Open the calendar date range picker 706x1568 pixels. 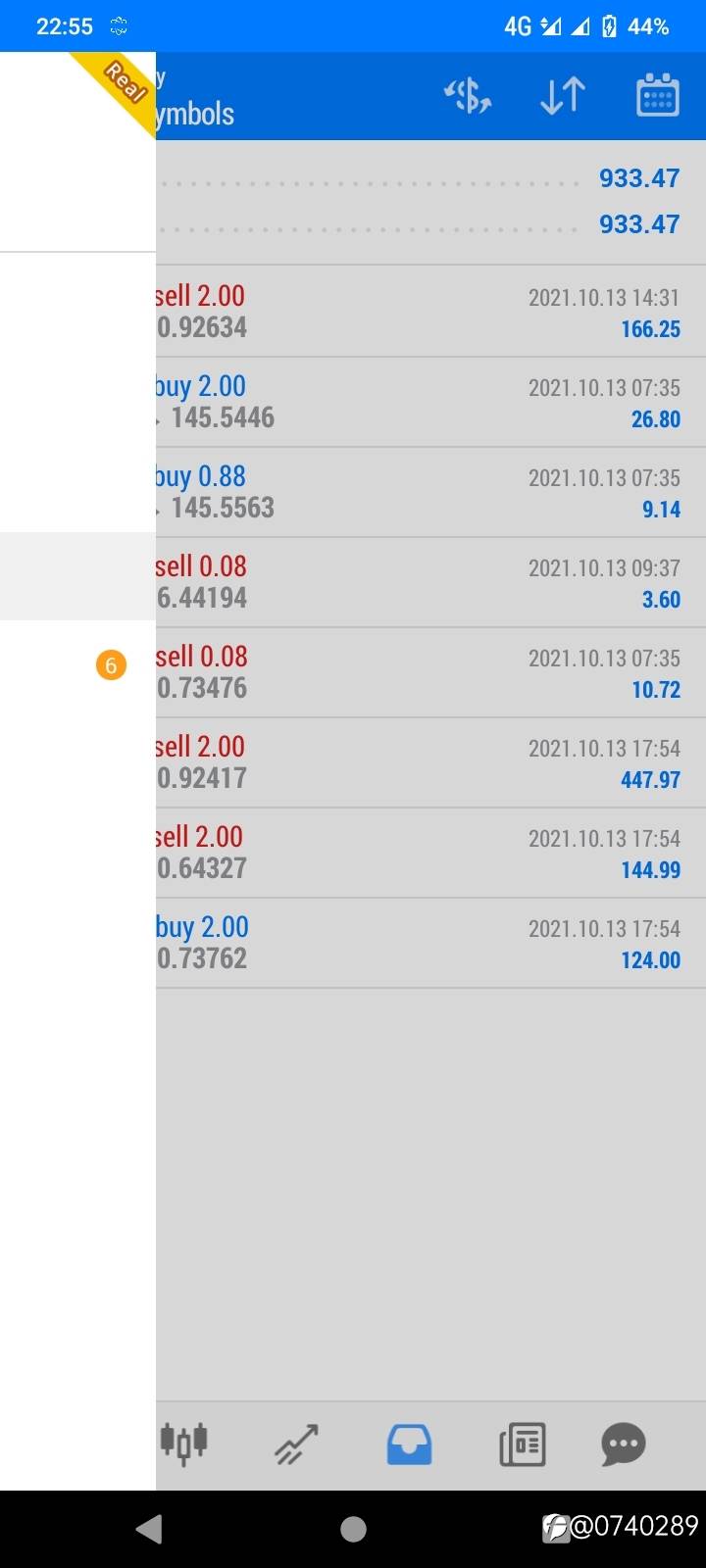[657, 96]
